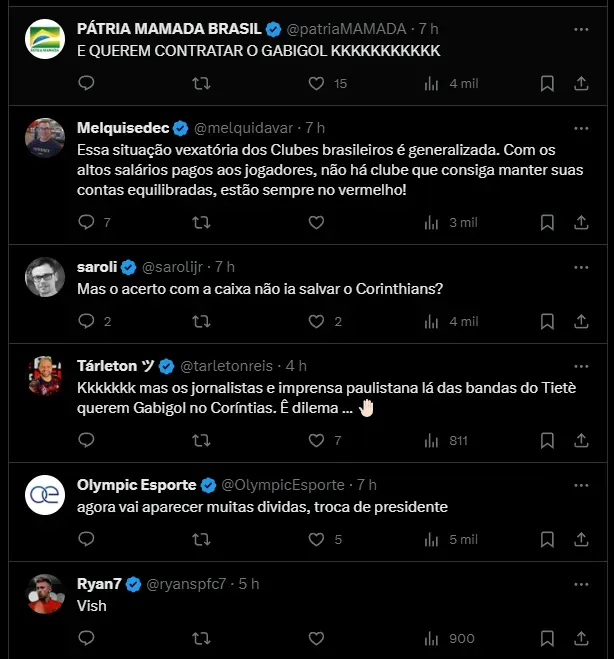Open Melquisedec's profile picture
Image resolution: width=614 pixels, height=659 pixels.
click(x=45, y=137)
